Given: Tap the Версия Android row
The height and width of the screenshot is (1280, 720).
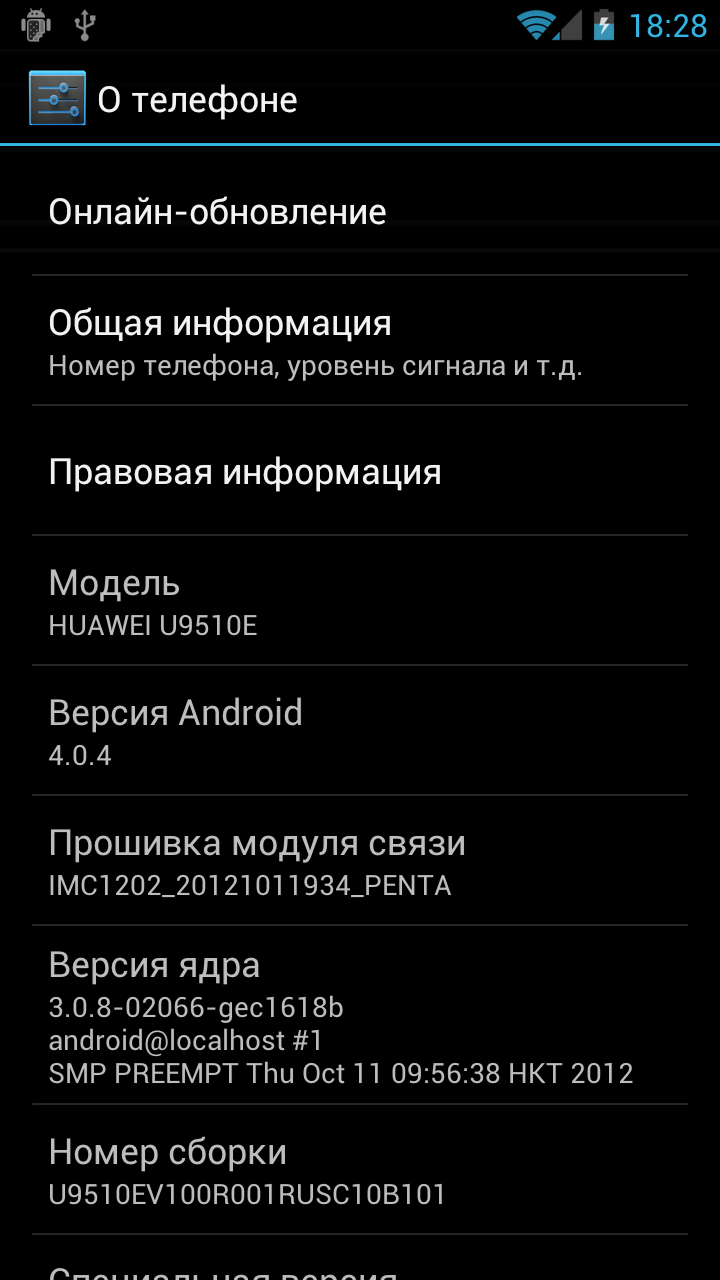Looking at the screenshot, I should [359, 731].
